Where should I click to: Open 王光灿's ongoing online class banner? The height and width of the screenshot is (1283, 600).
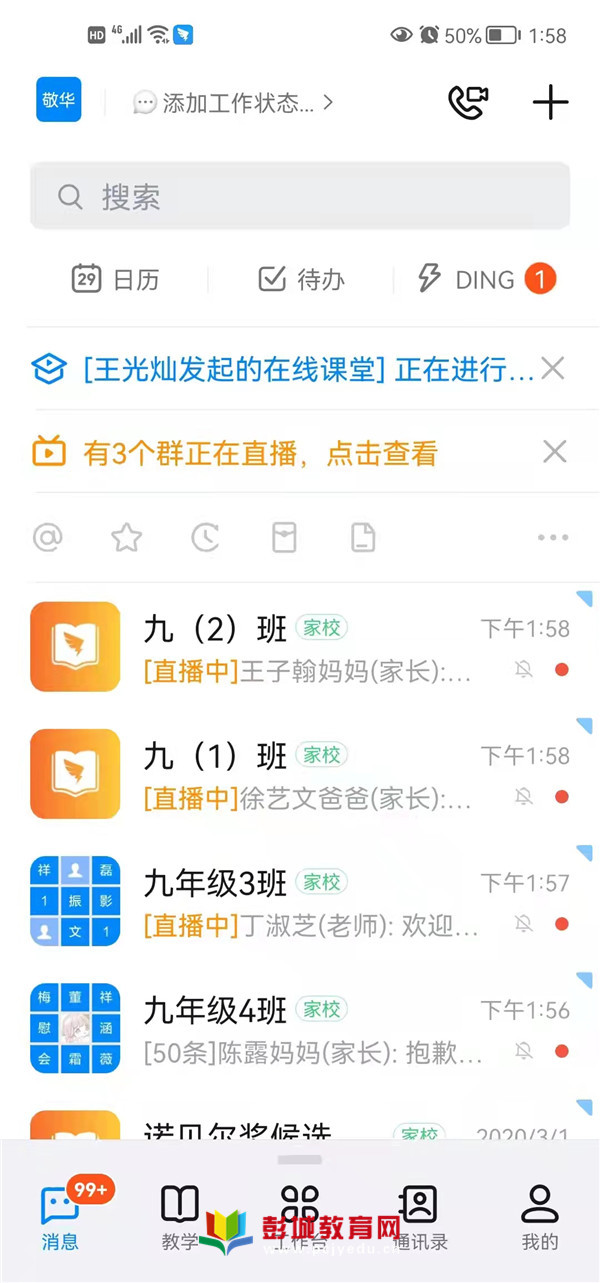(x=284, y=370)
